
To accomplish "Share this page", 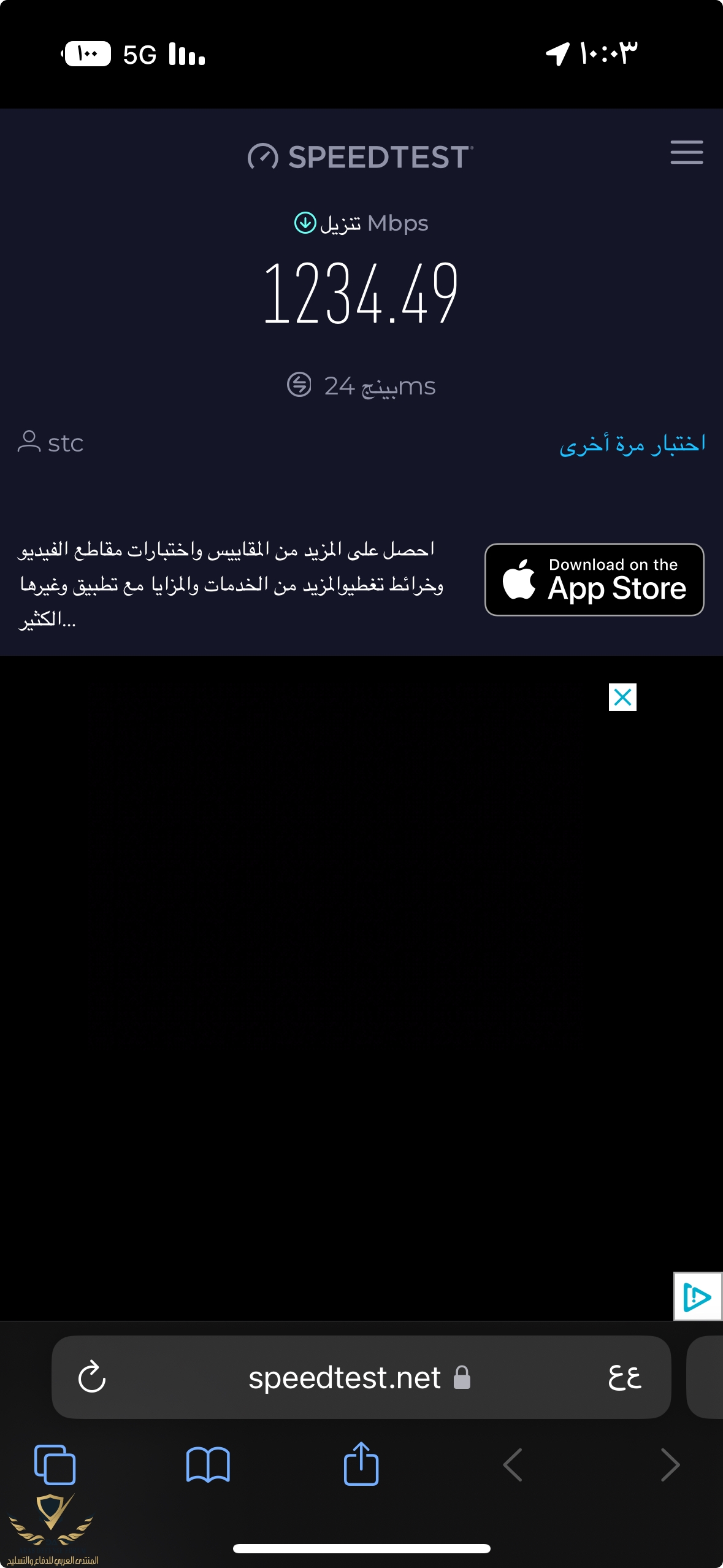I will tap(361, 1464).
